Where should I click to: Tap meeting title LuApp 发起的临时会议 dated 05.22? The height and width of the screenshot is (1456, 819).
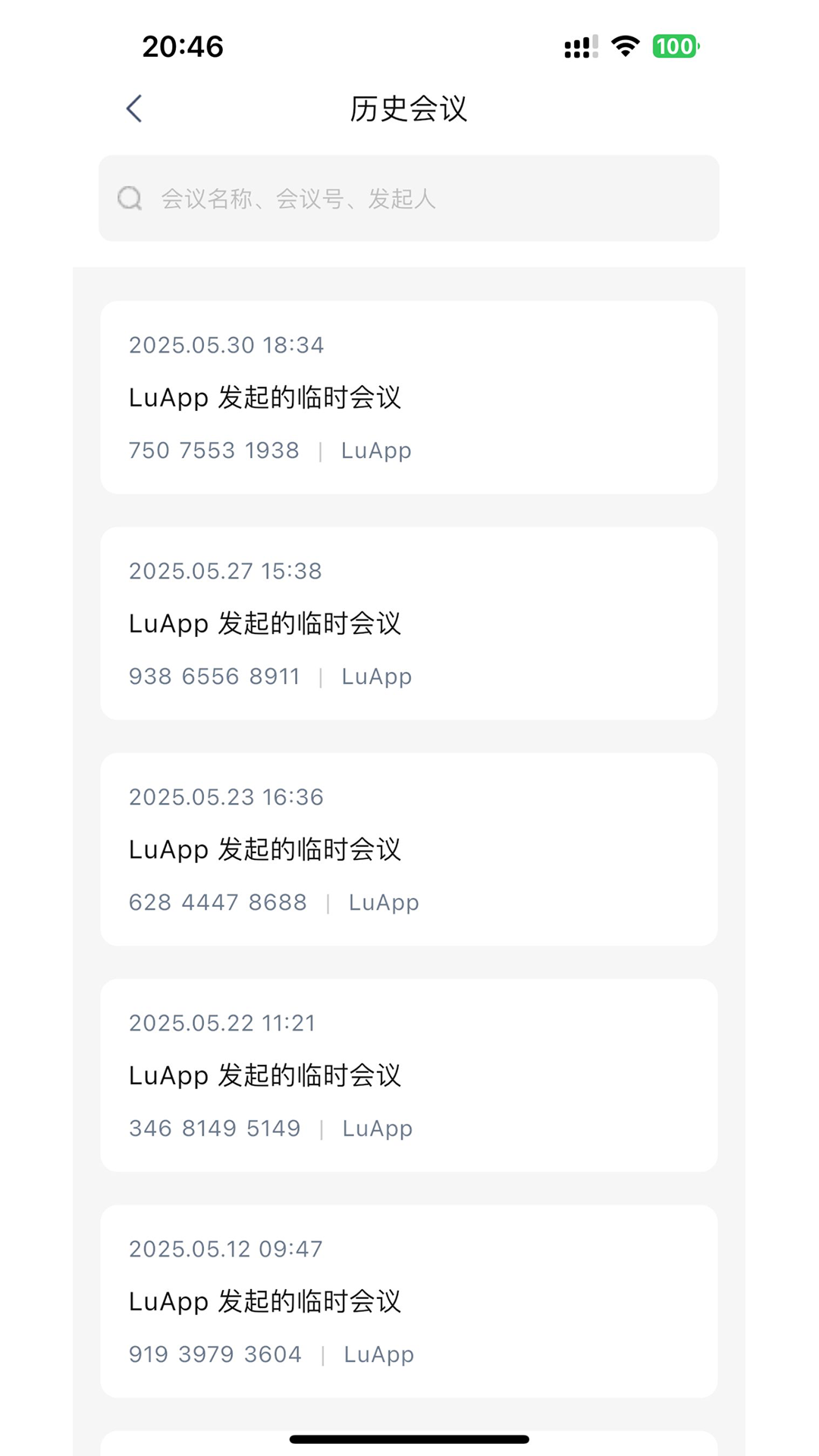pyautogui.click(x=265, y=1075)
